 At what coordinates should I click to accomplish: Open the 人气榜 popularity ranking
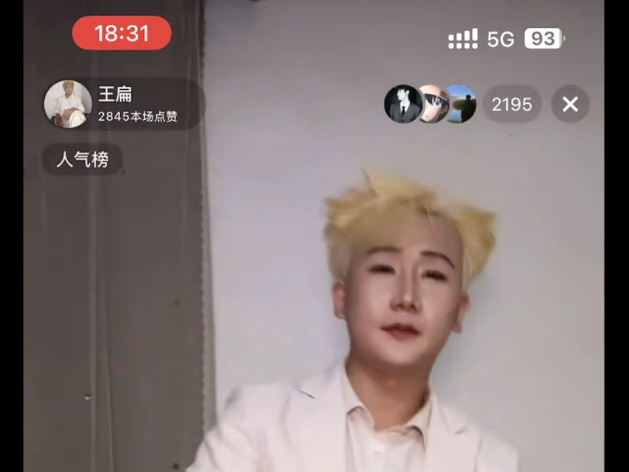[82, 160]
